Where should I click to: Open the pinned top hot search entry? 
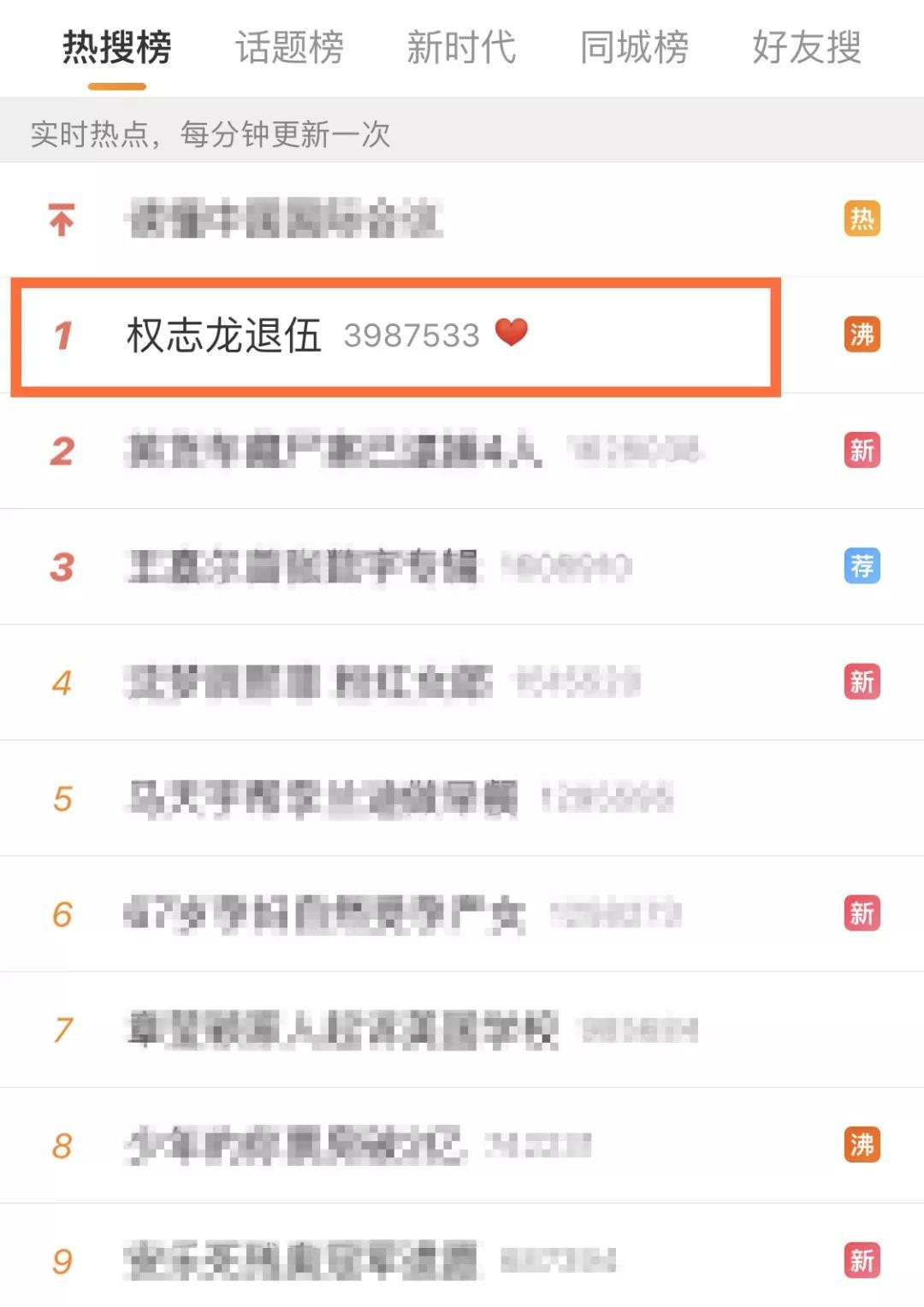click(x=284, y=220)
